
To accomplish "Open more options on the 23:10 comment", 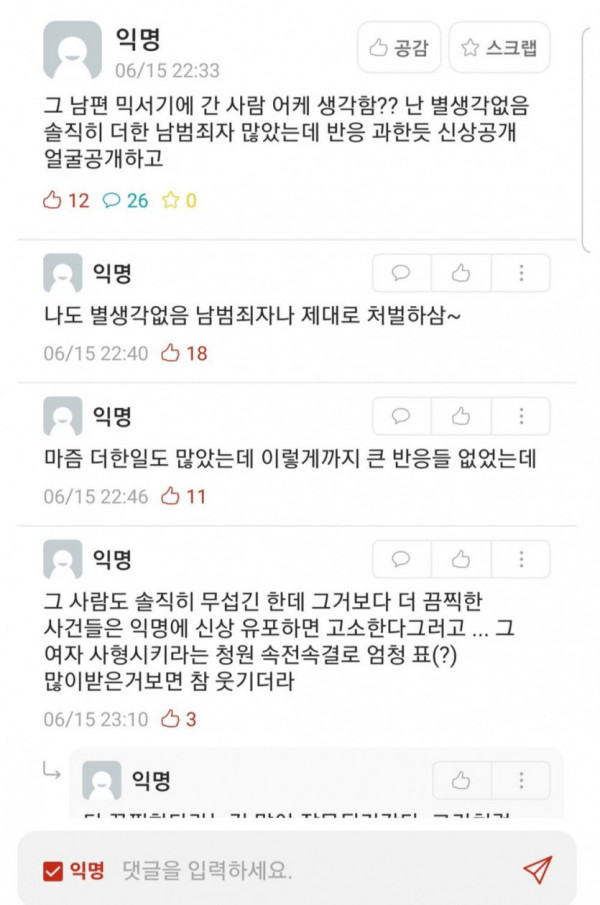I will pyautogui.click(x=520, y=559).
